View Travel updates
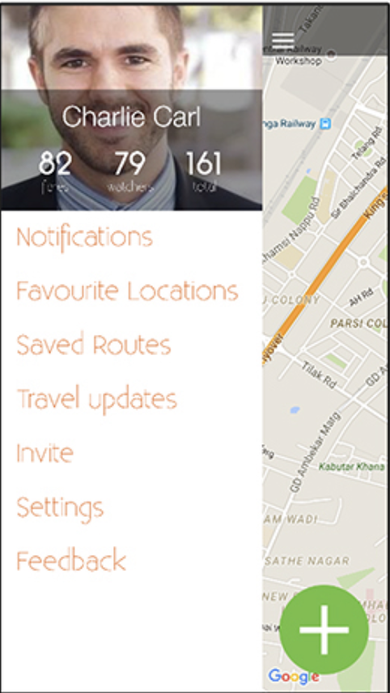390x693 pixels. (x=97, y=400)
